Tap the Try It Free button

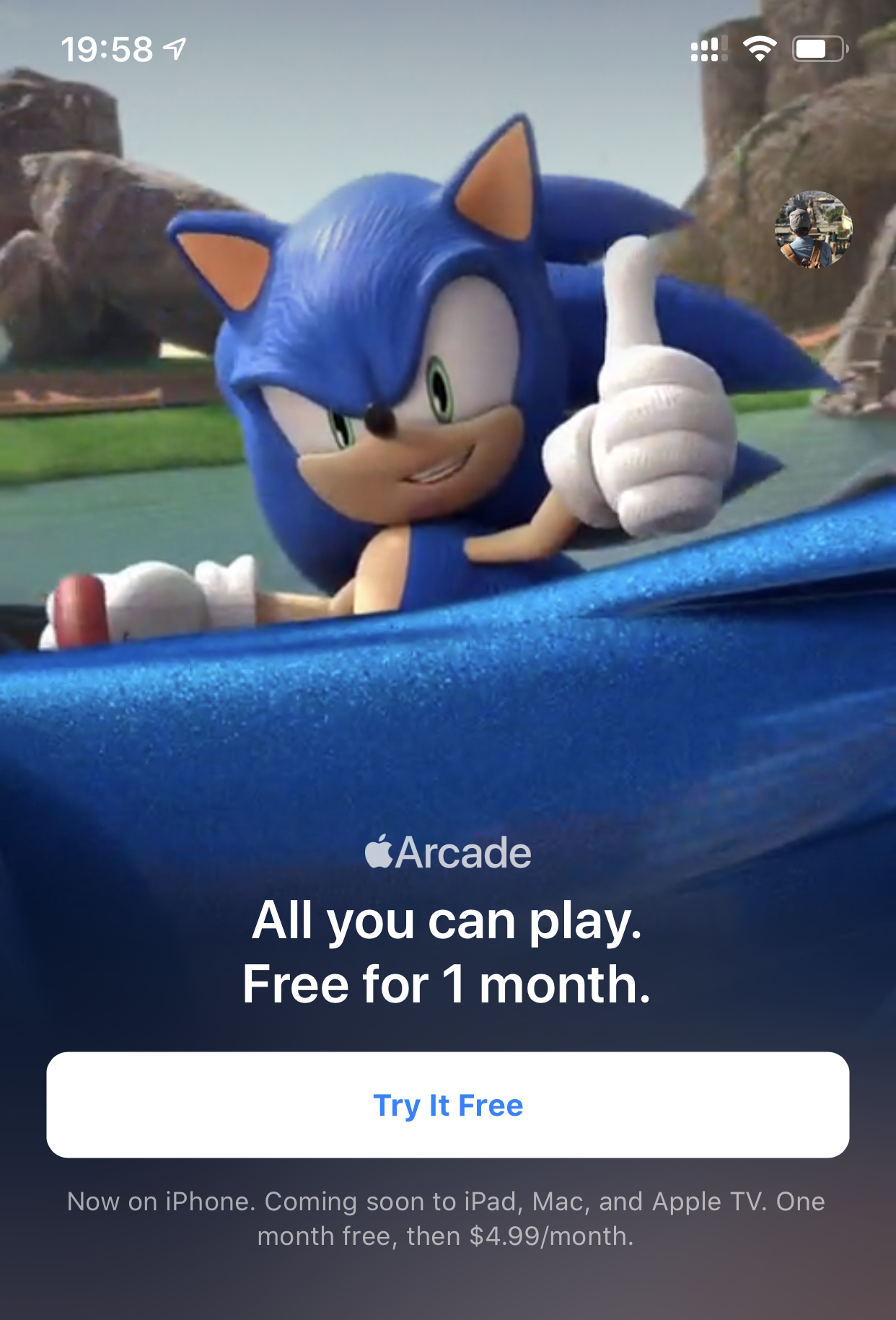tap(447, 1104)
